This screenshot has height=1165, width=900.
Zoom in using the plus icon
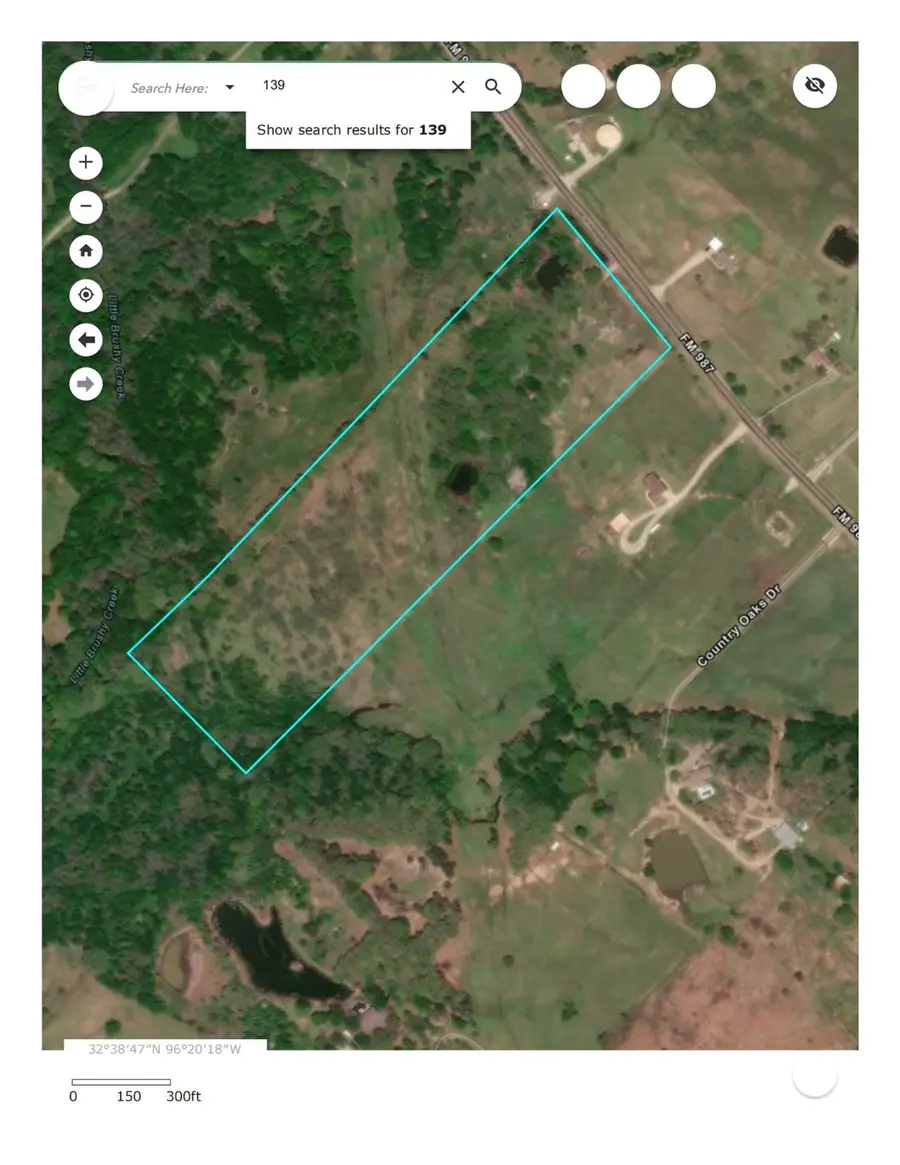pyautogui.click(x=85, y=162)
